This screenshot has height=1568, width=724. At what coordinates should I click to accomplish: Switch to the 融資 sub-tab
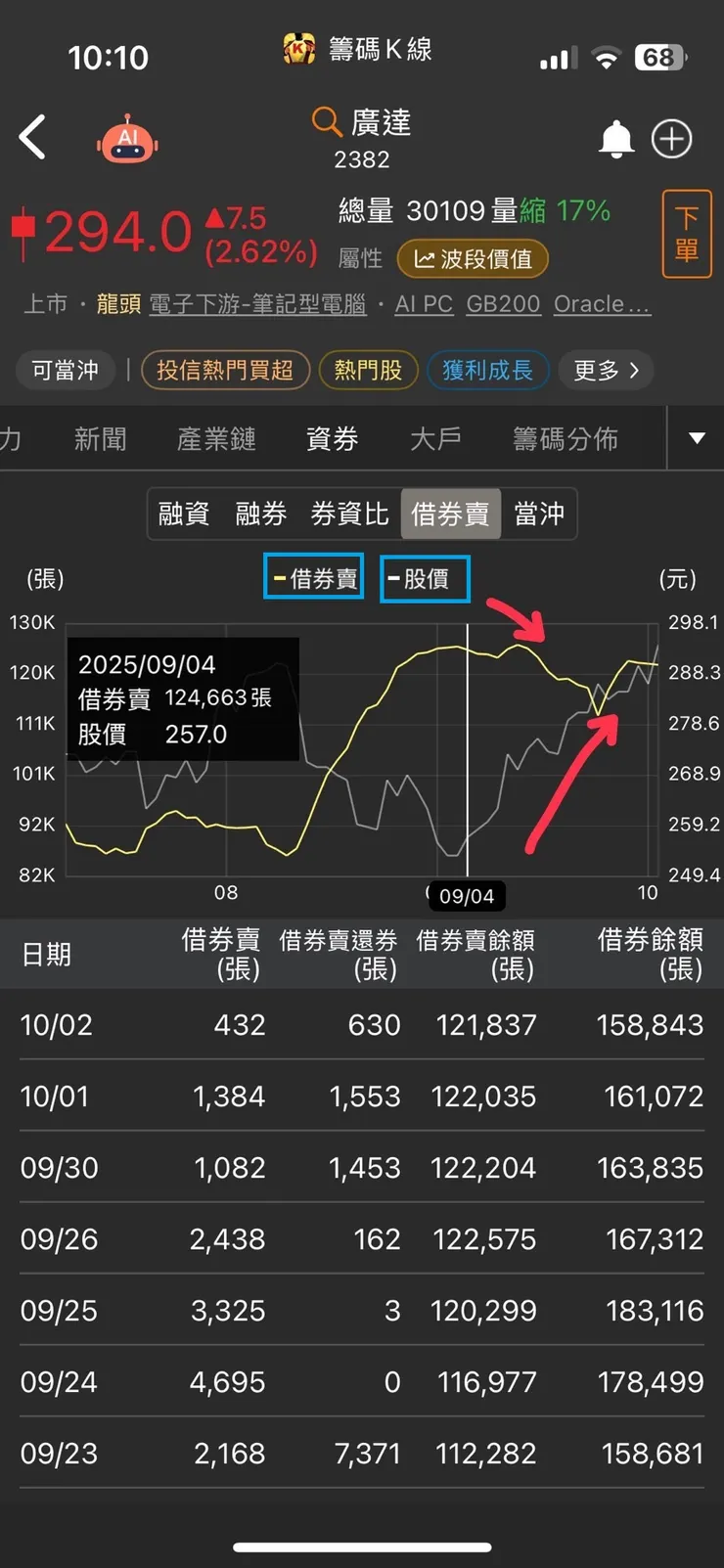point(183,514)
